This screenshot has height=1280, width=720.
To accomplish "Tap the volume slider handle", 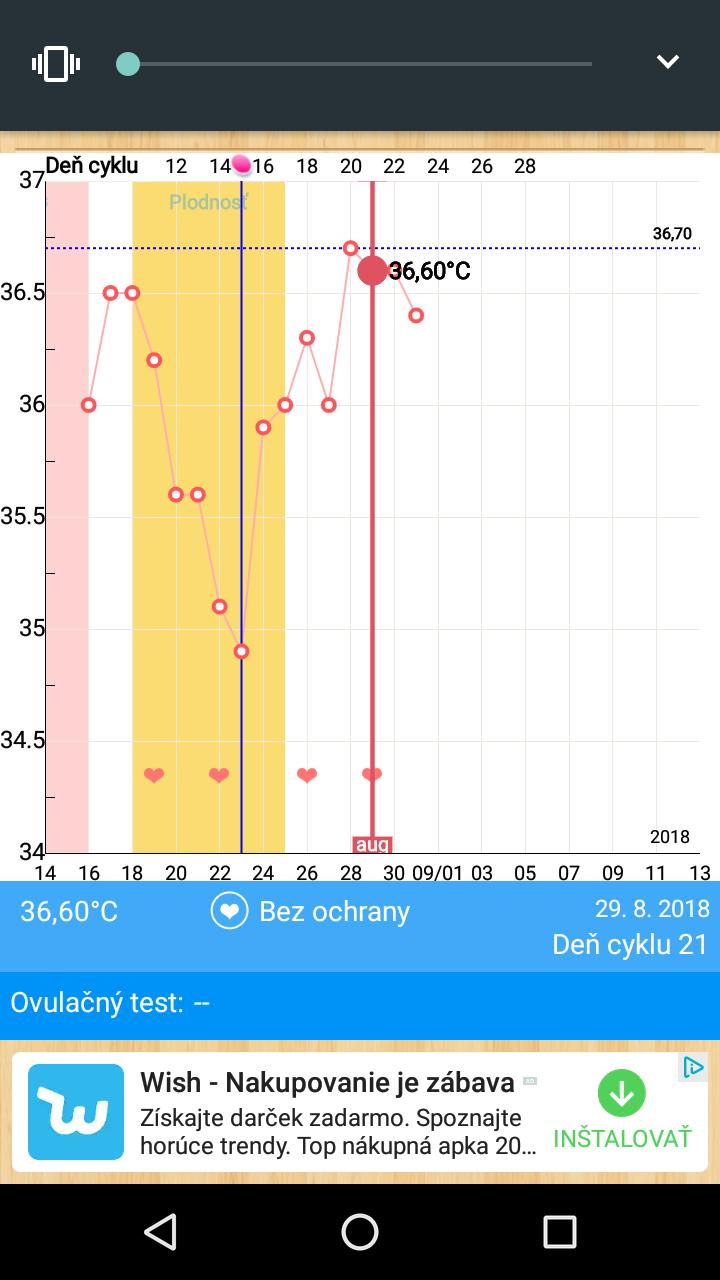I will (128, 64).
